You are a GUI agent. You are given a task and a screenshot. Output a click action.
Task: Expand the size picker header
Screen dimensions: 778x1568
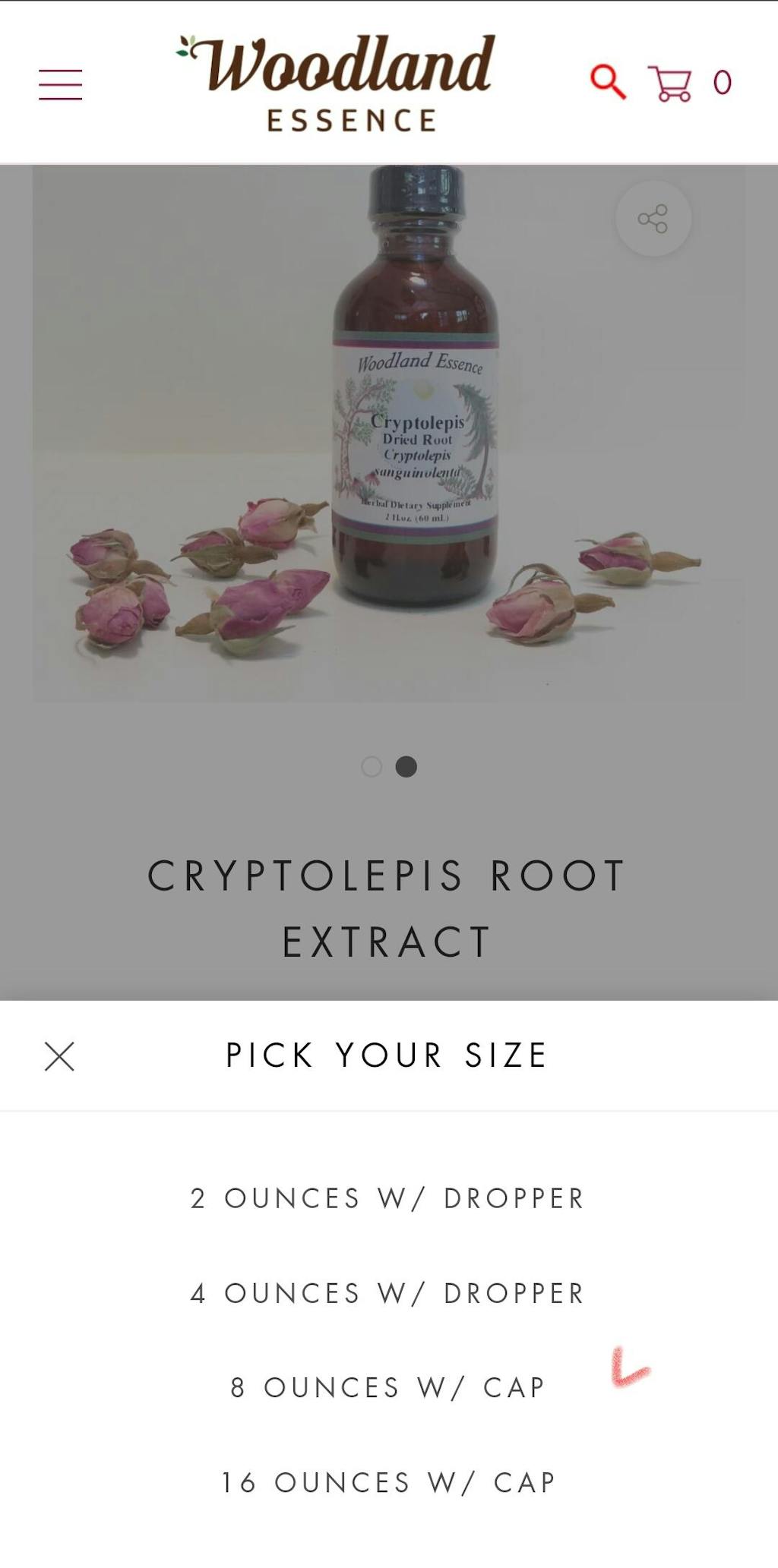[385, 1056]
